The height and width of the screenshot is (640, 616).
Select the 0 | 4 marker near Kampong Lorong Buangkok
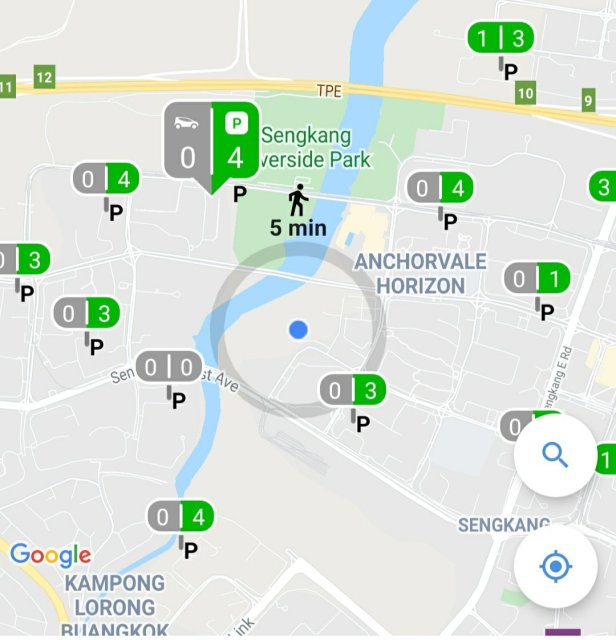pyautogui.click(x=181, y=517)
